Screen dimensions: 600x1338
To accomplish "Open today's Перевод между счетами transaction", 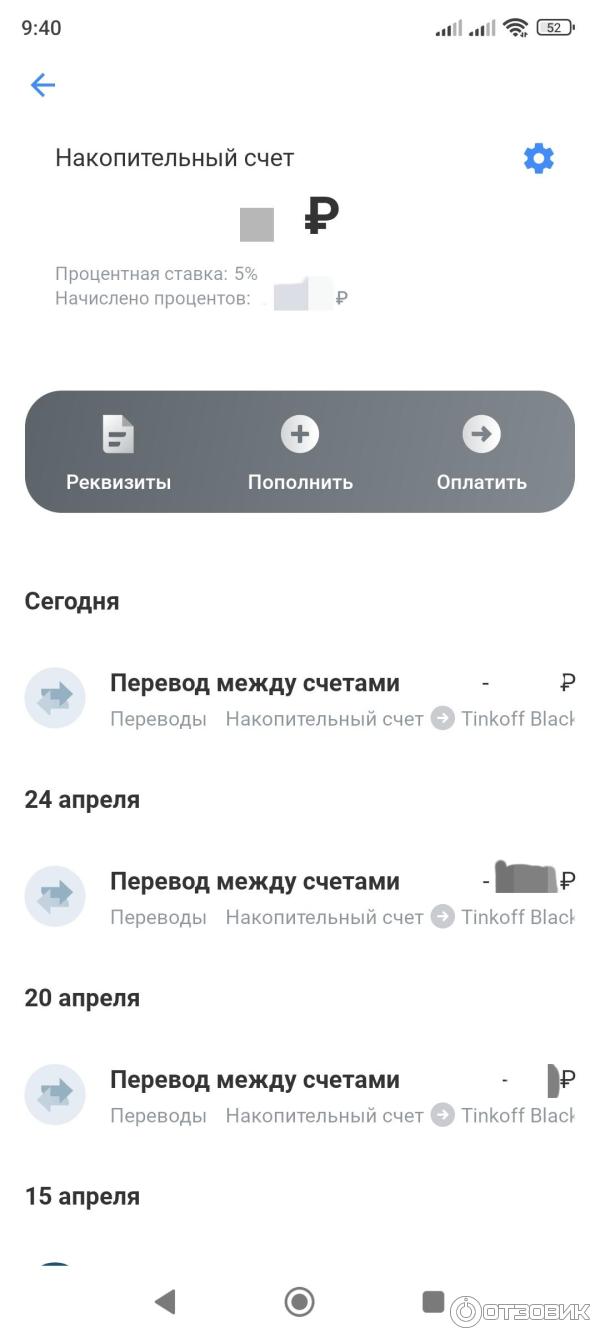I will [x=300, y=699].
